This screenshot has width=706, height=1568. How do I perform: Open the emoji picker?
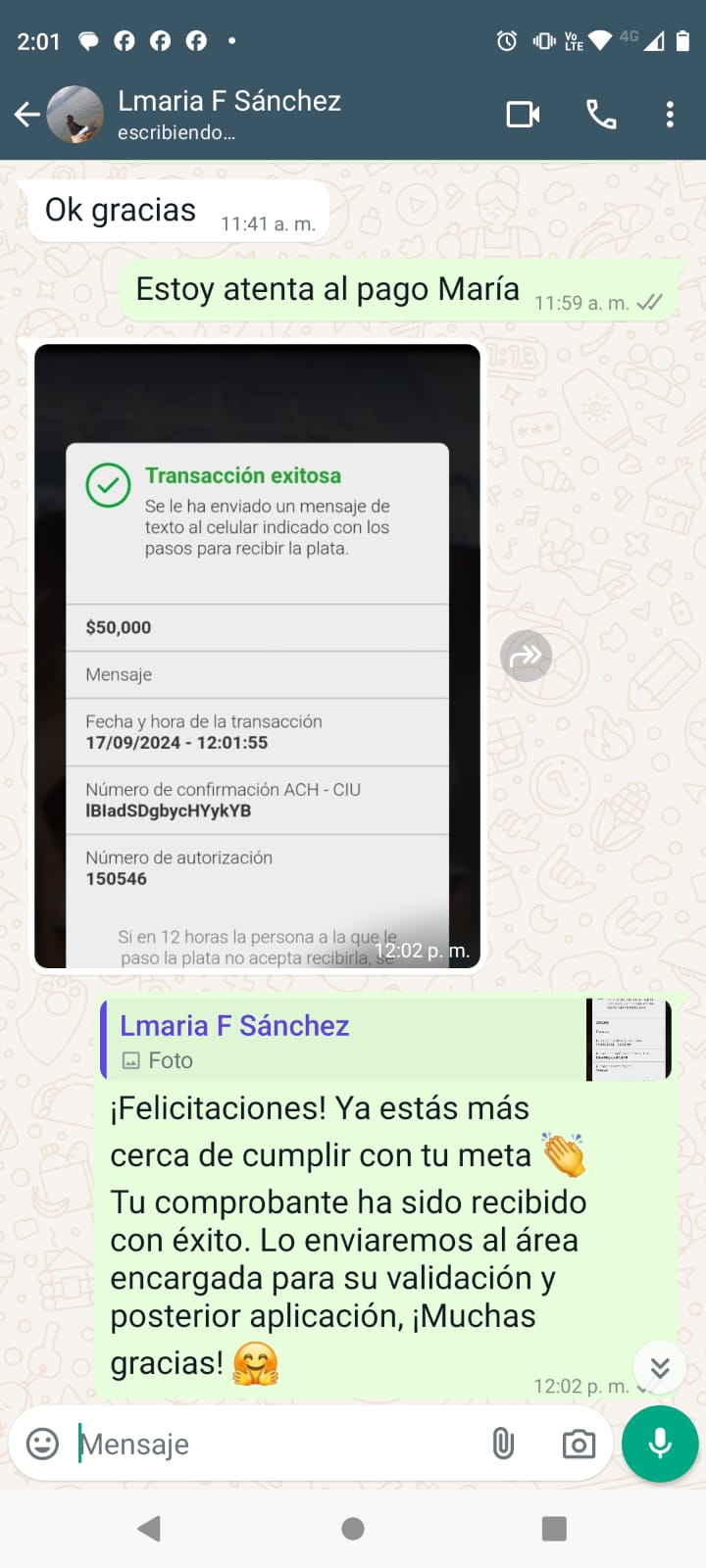(42, 1444)
